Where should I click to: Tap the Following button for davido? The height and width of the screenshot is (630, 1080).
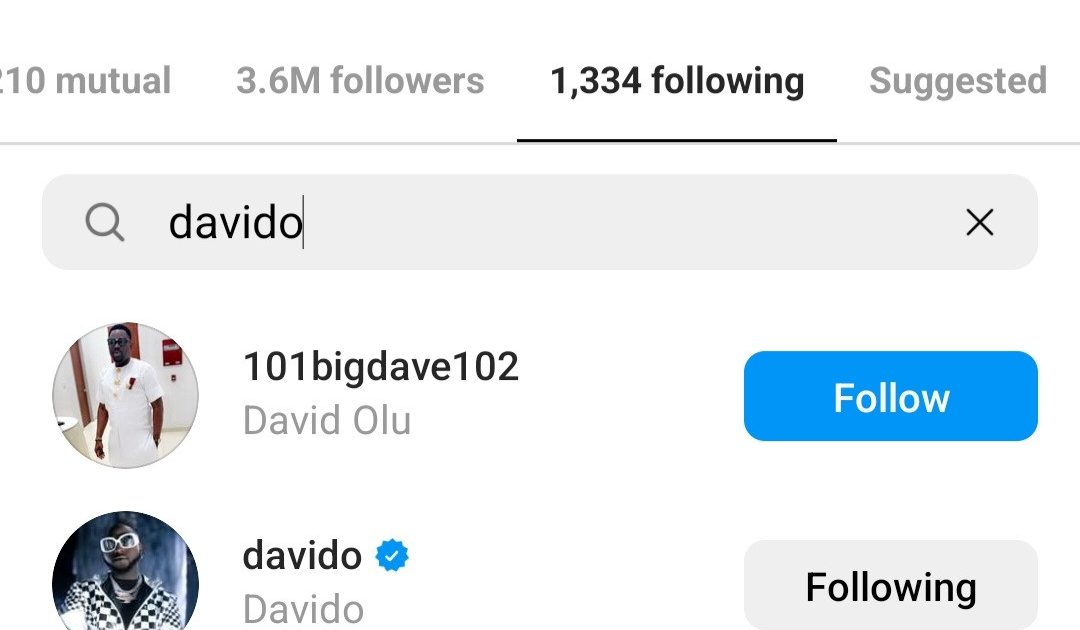[x=890, y=586]
